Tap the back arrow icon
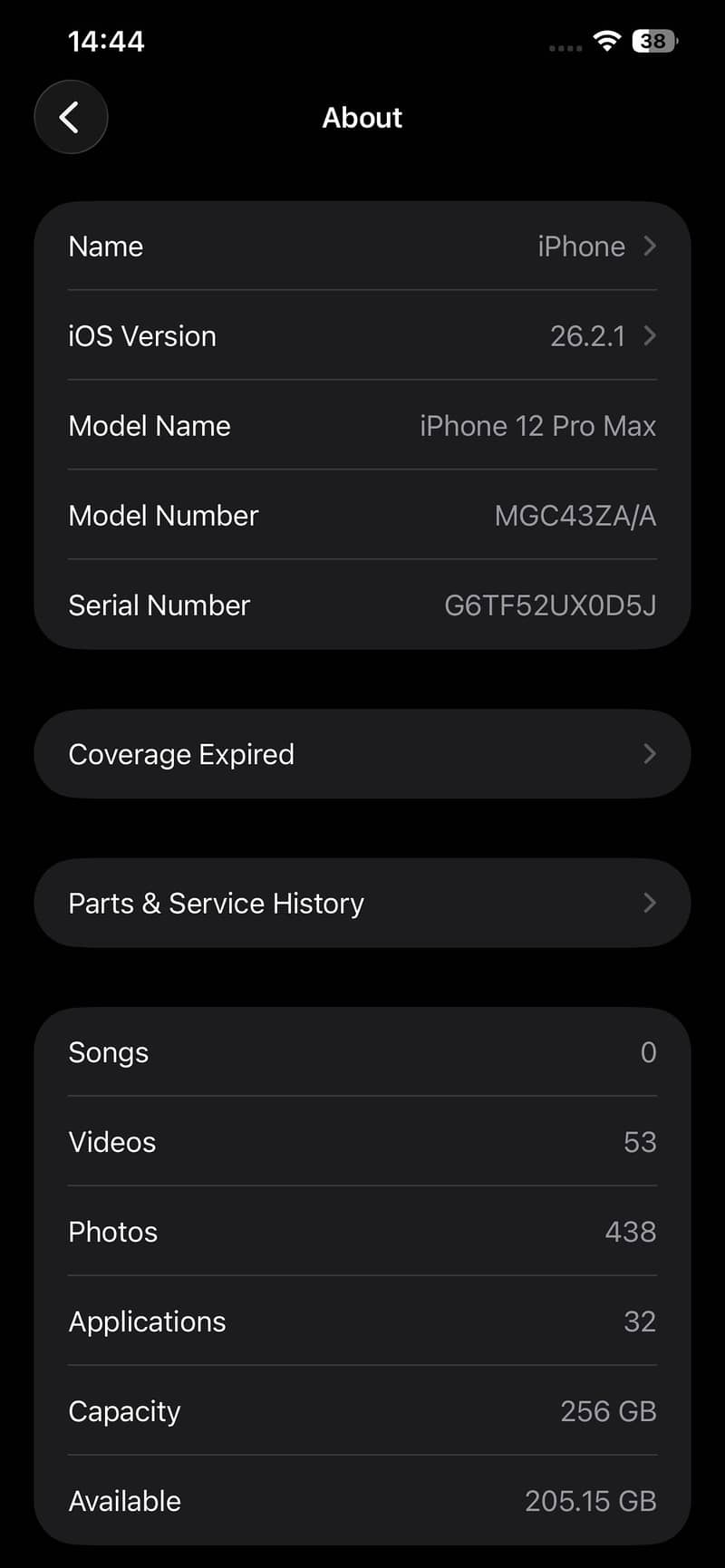Image resolution: width=725 pixels, height=1568 pixels. coord(71,117)
